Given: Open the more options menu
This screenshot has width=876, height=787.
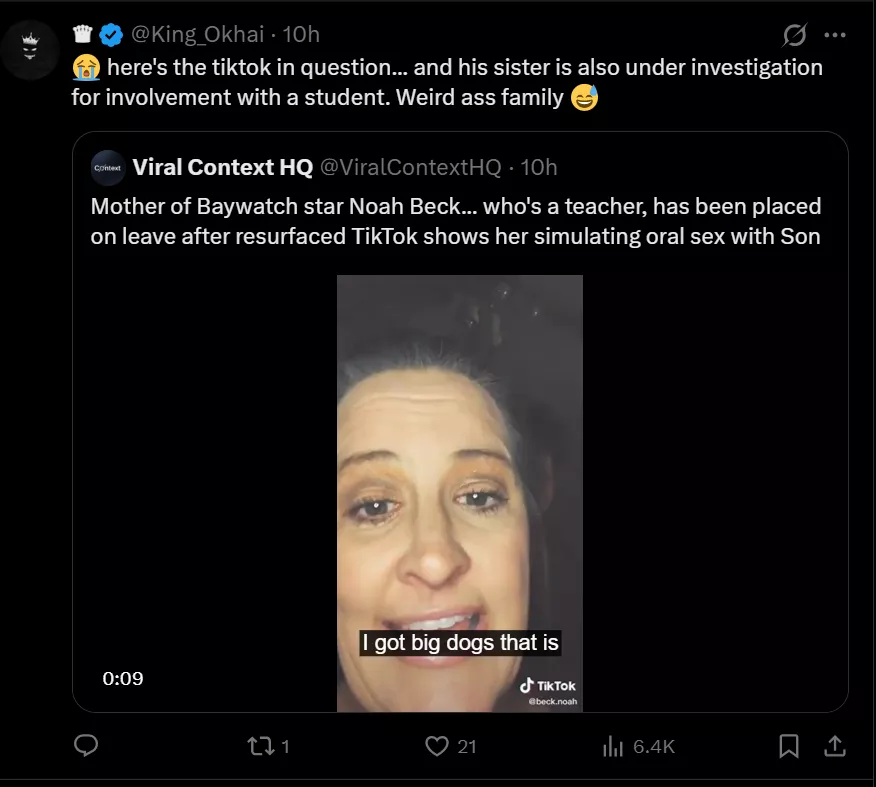Looking at the screenshot, I should pyautogui.click(x=834, y=35).
